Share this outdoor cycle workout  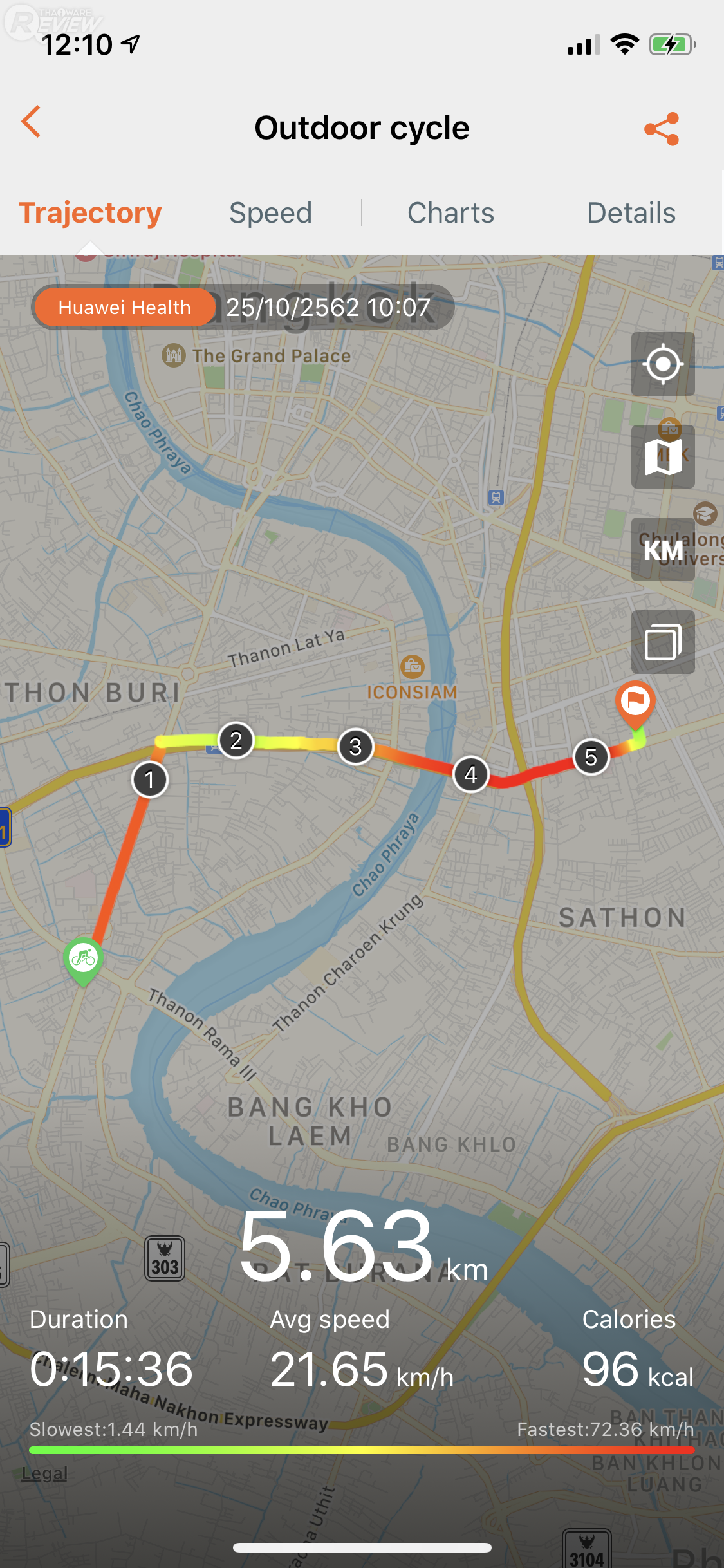click(662, 129)
